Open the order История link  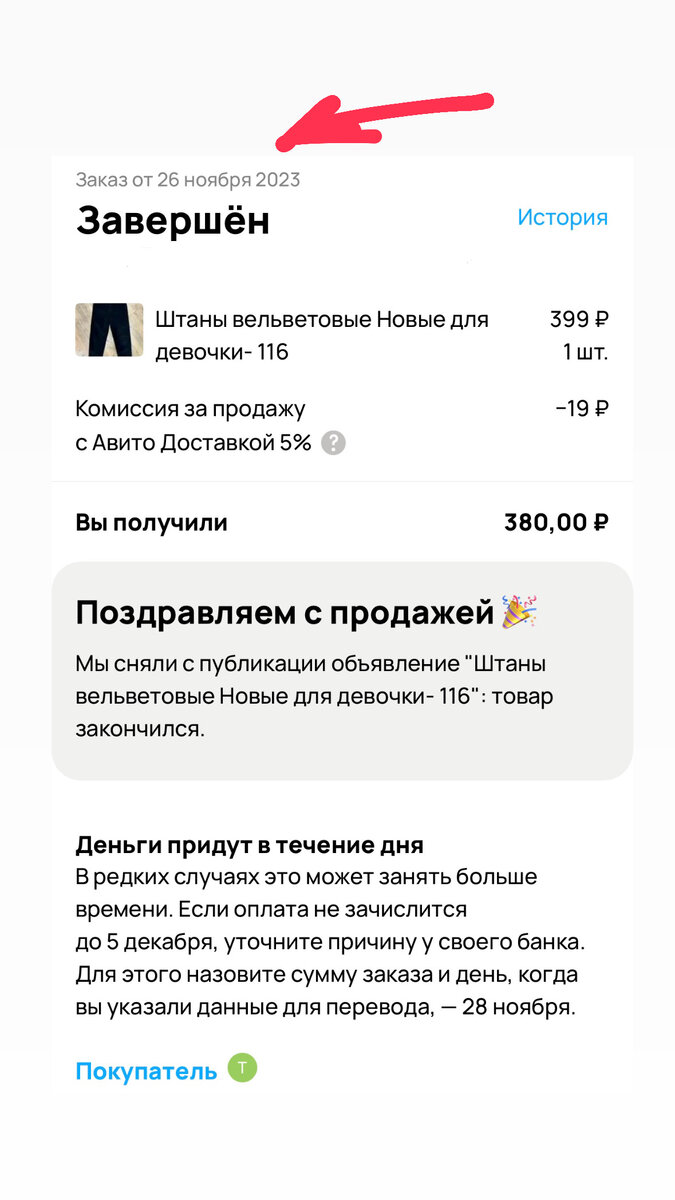[x=562, y=218]
